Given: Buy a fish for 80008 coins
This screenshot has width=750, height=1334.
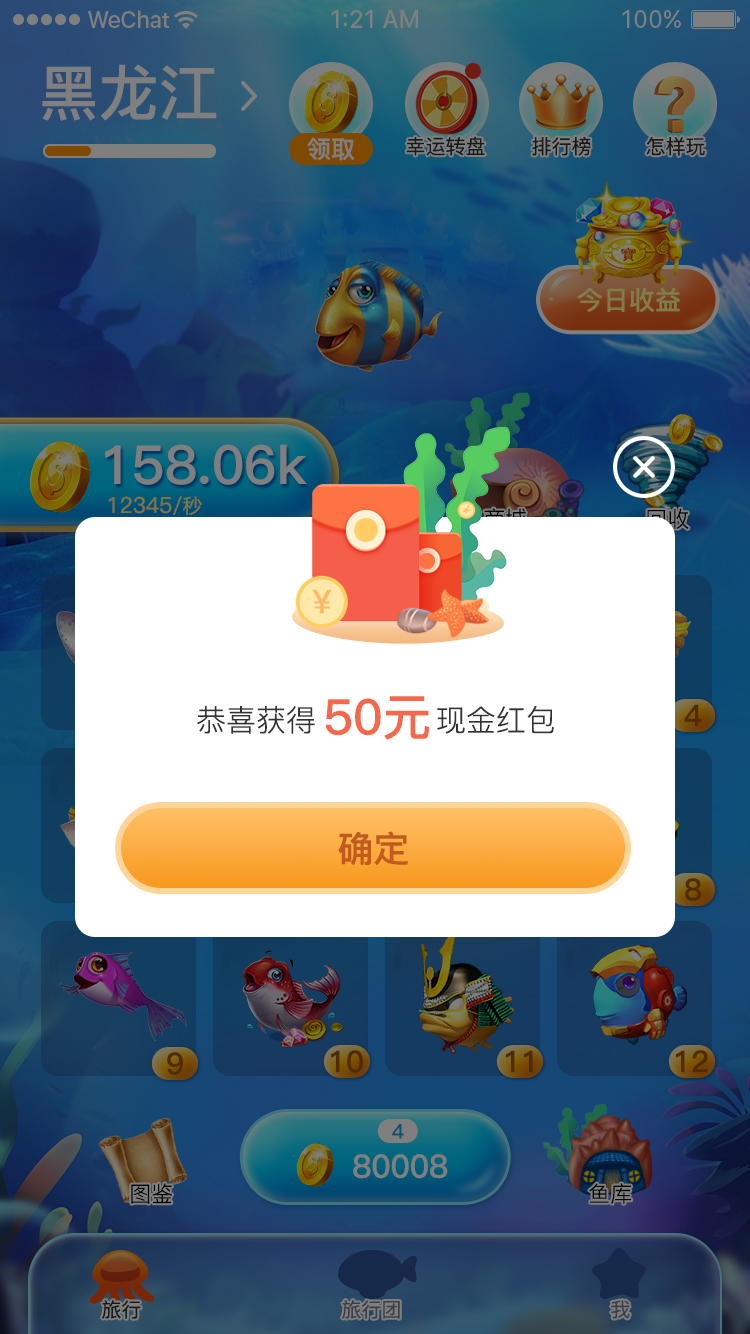Looking at the screenshot, I should click(375, 1160).
